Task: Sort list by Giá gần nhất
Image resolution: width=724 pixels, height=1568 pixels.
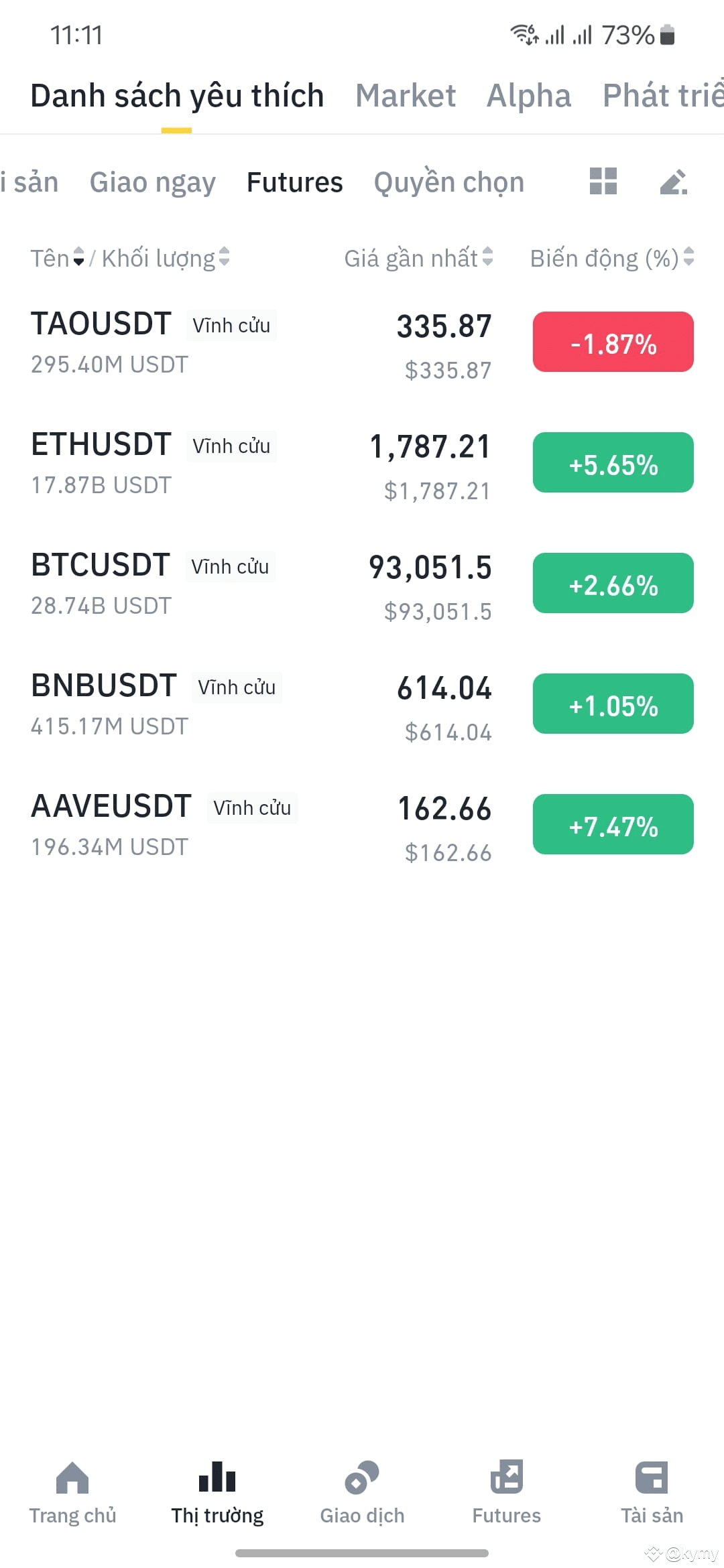Action: pyautogui.click(x=419, y=258)
